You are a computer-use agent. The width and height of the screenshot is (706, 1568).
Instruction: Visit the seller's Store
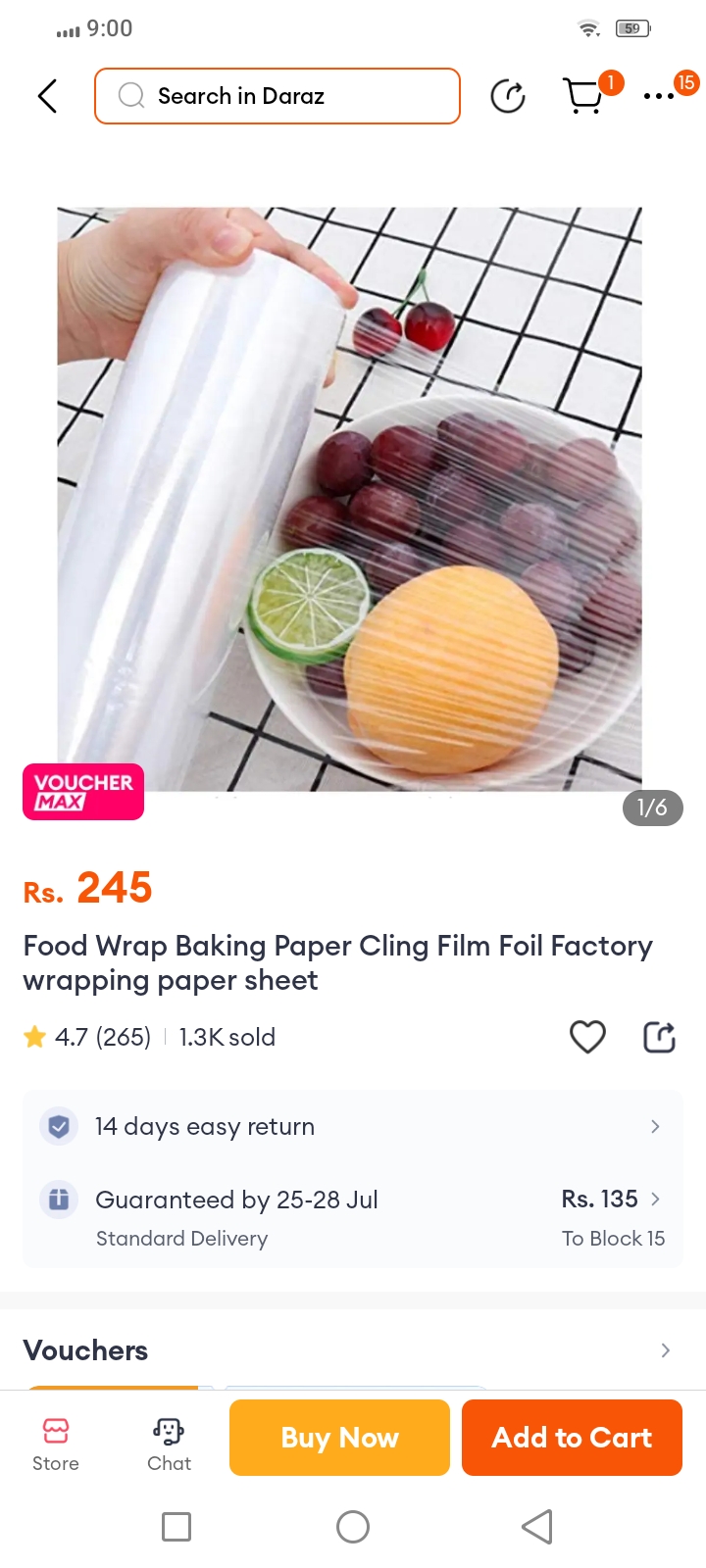click(x=56, y=1443)
